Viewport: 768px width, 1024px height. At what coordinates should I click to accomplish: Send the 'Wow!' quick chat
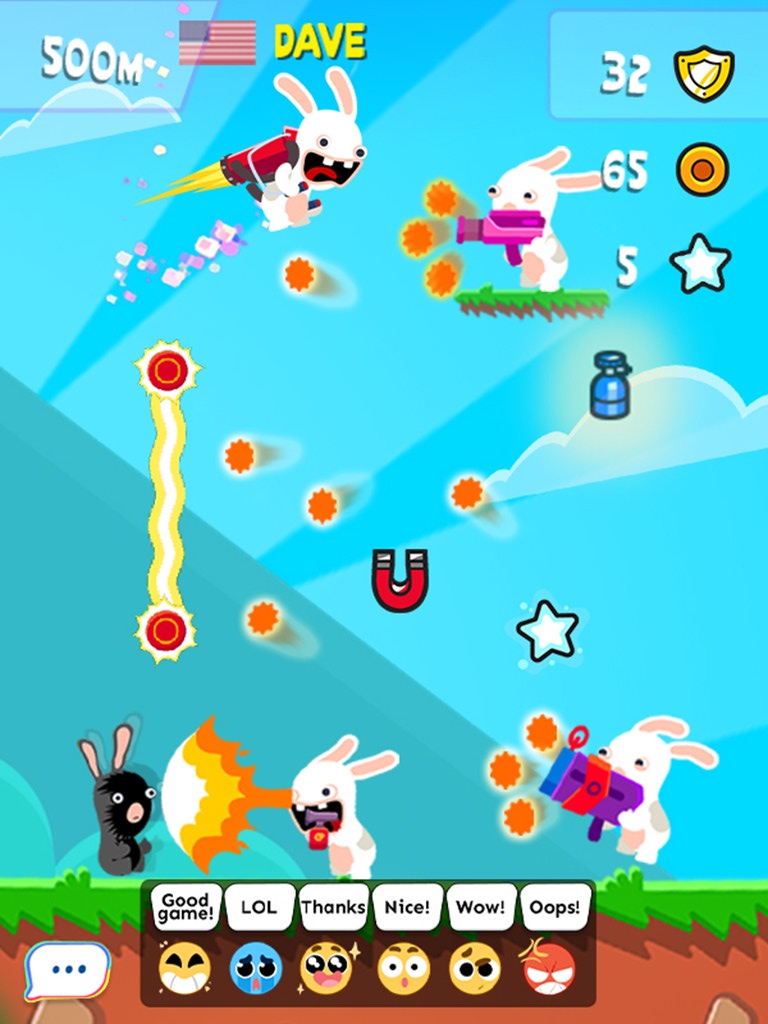(481, 908)
